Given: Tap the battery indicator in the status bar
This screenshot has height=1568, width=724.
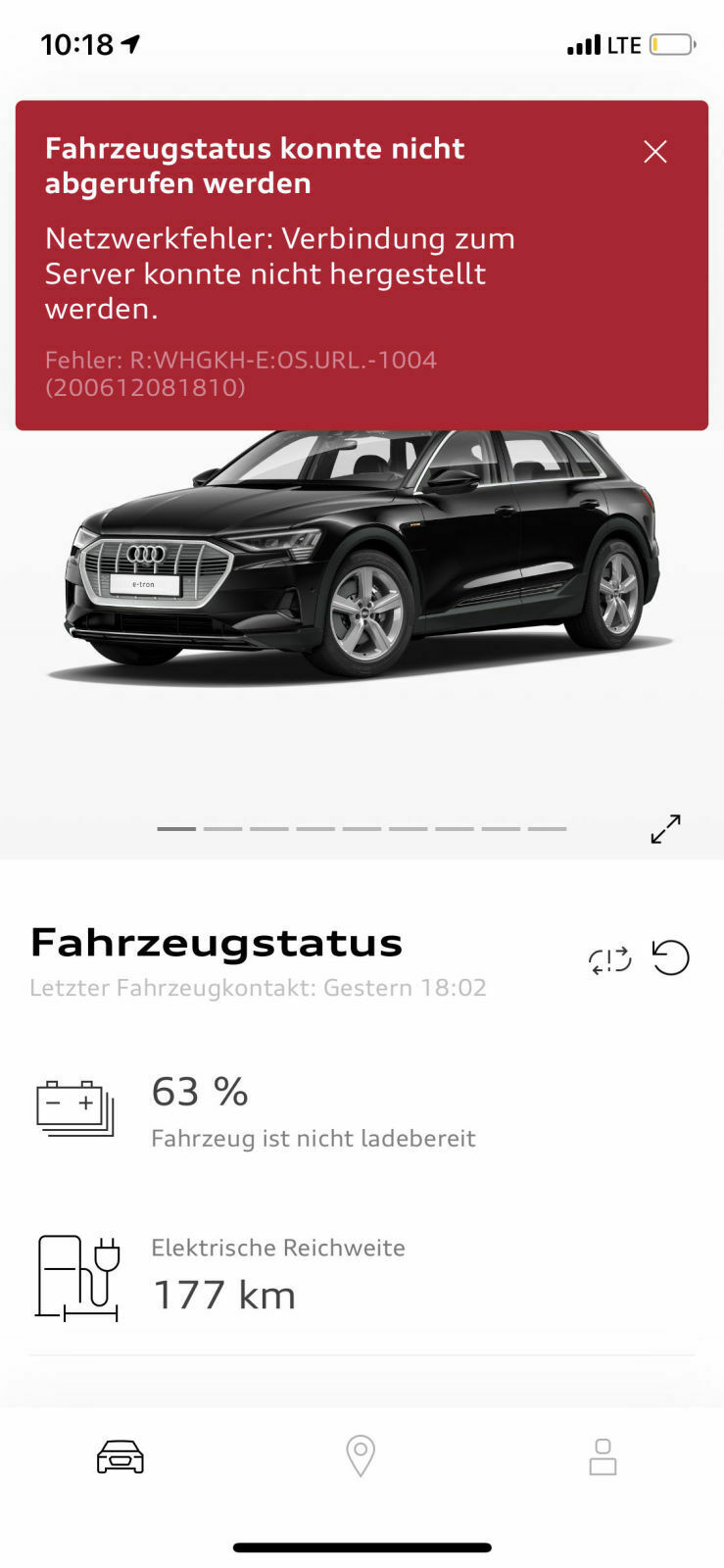Looking at the screenshot, I should [670, 43].
